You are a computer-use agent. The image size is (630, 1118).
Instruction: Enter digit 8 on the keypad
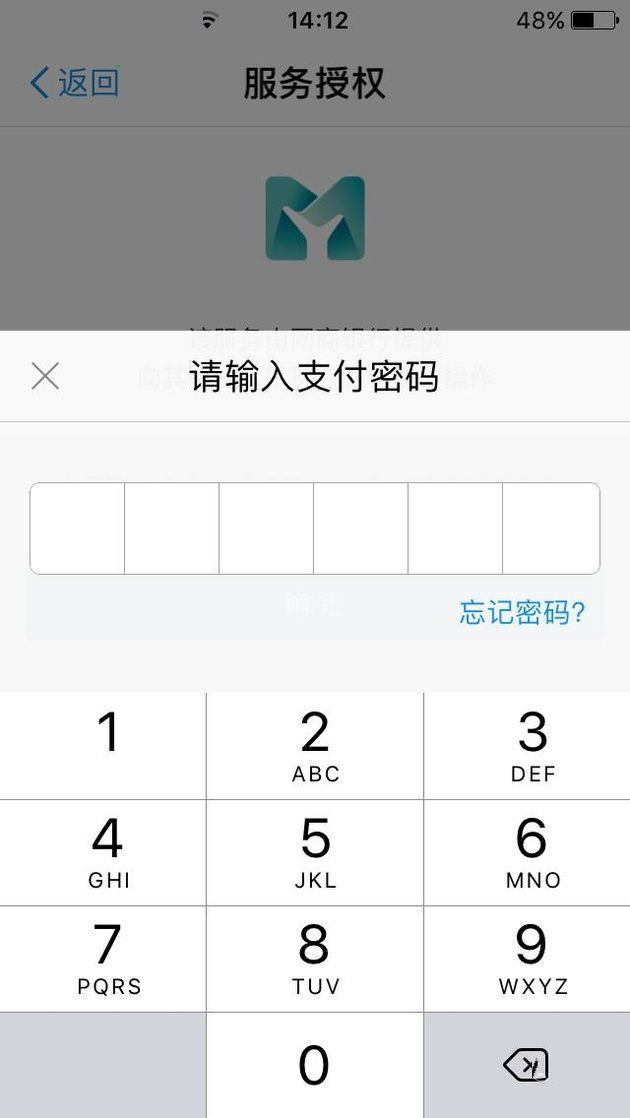[315, 959]
